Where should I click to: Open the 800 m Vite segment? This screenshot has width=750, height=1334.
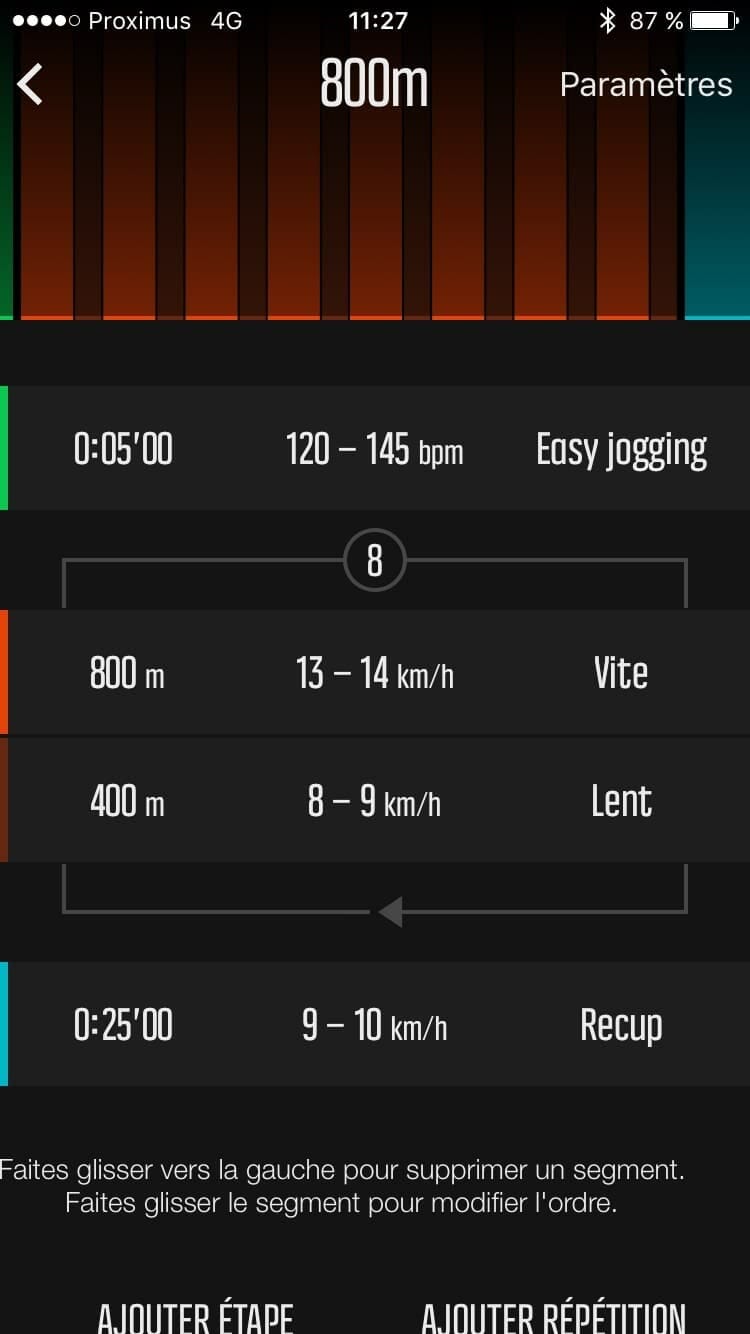[375, 673]
